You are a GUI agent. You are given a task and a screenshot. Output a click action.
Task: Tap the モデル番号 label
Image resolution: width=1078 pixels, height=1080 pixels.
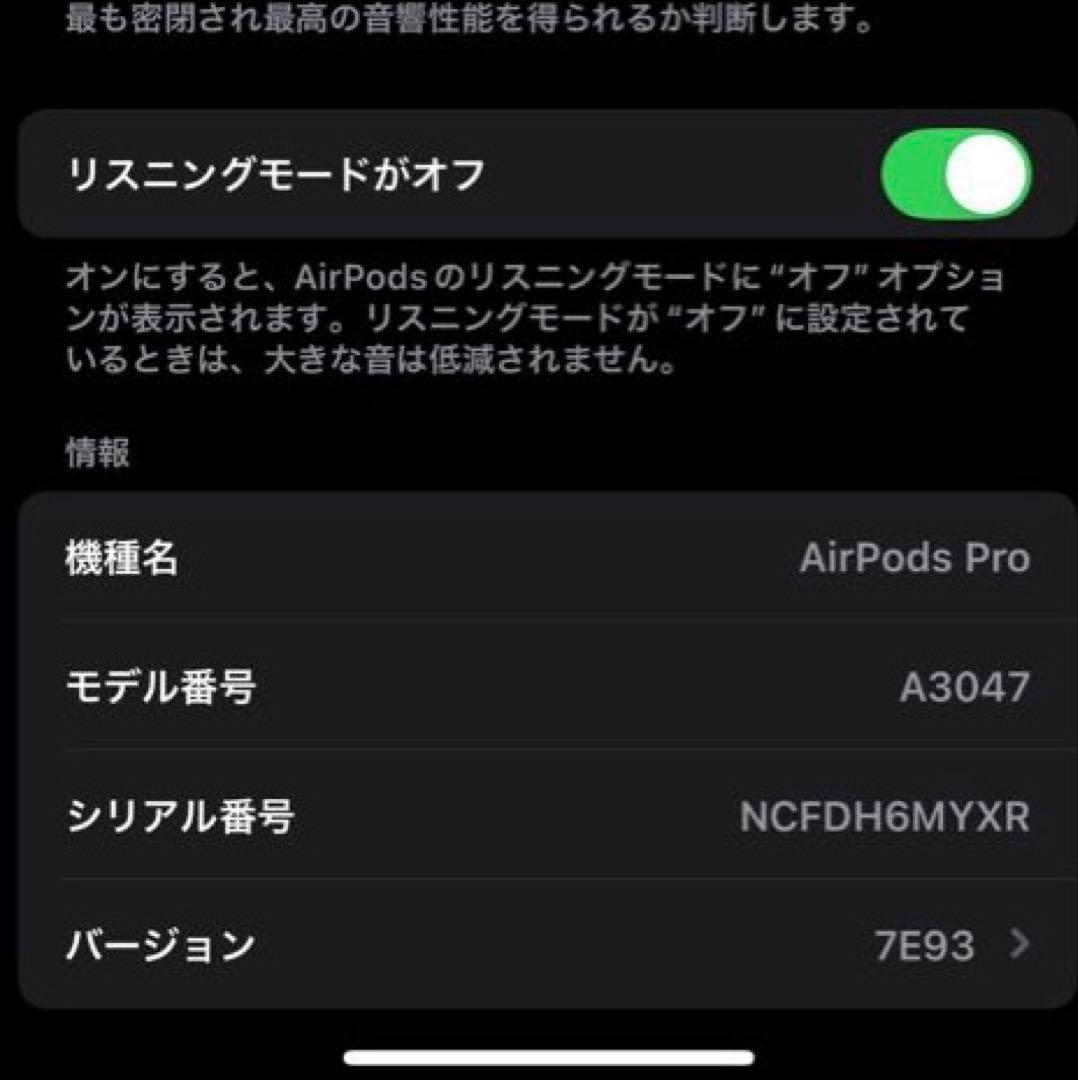[162, 686]
